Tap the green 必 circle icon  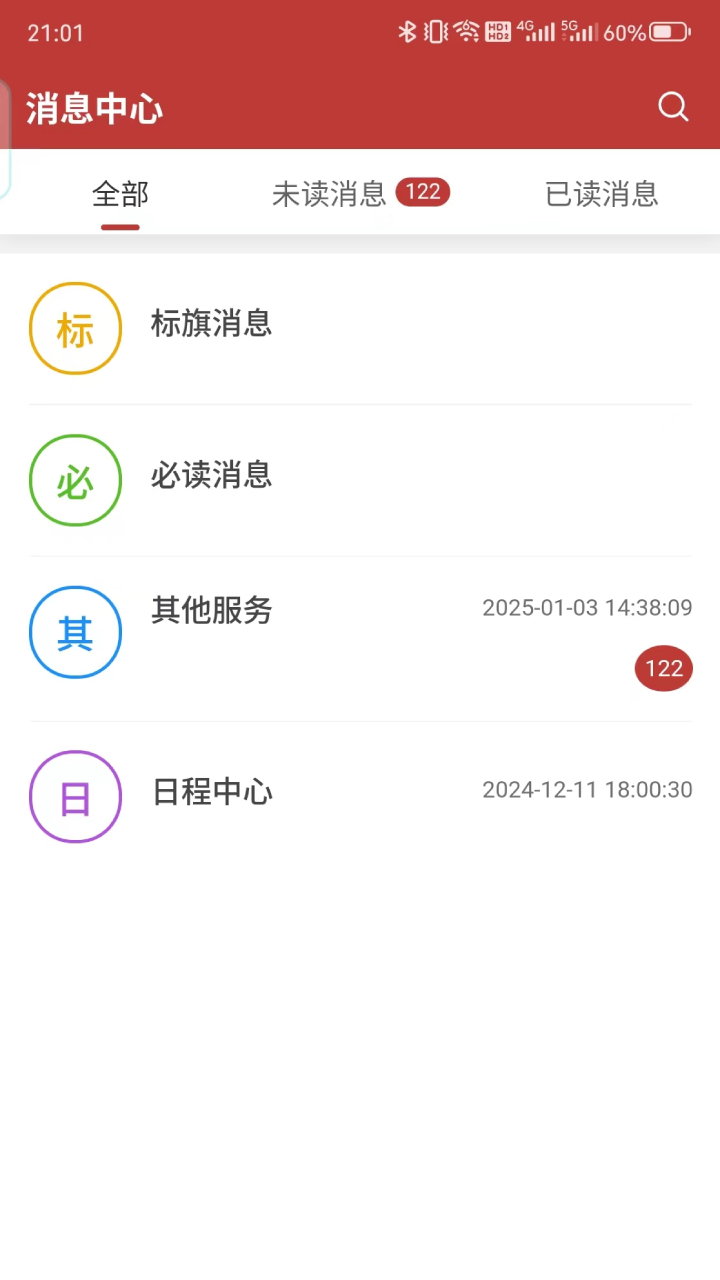pyautogui.click(x=75, y=480)
